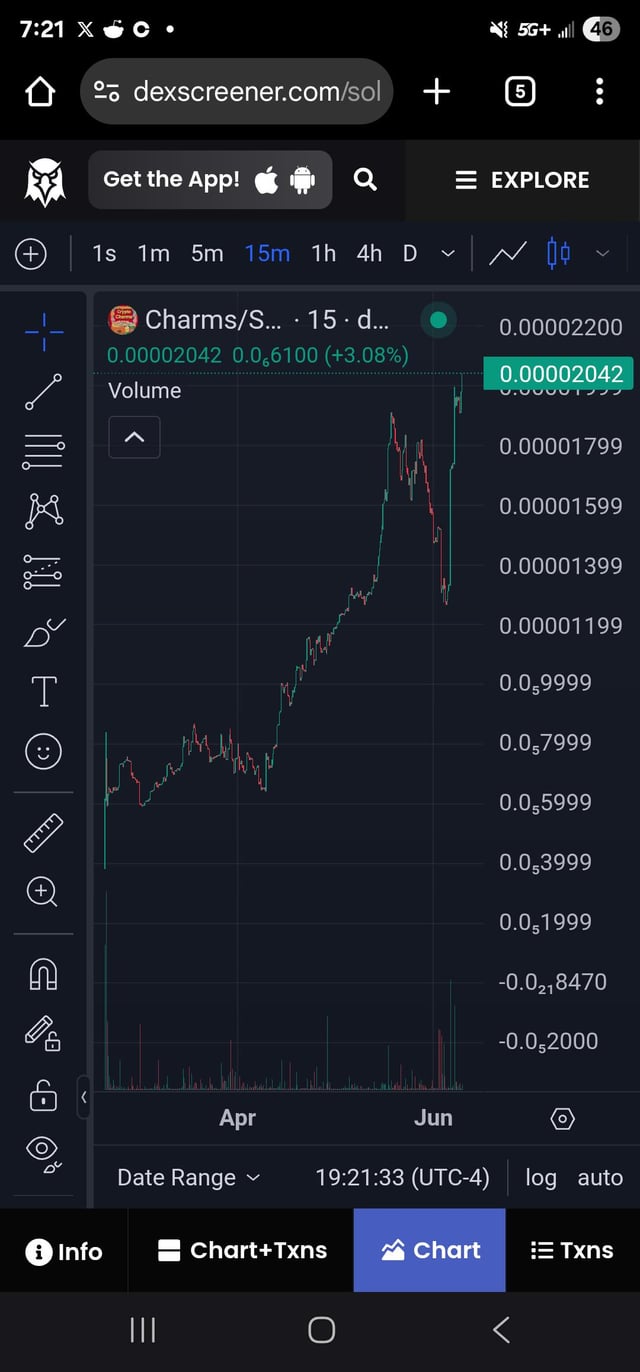This screenshot has height=1372, width=640.
Task: Switch to the Txns tab
Action: (572, 1251)
